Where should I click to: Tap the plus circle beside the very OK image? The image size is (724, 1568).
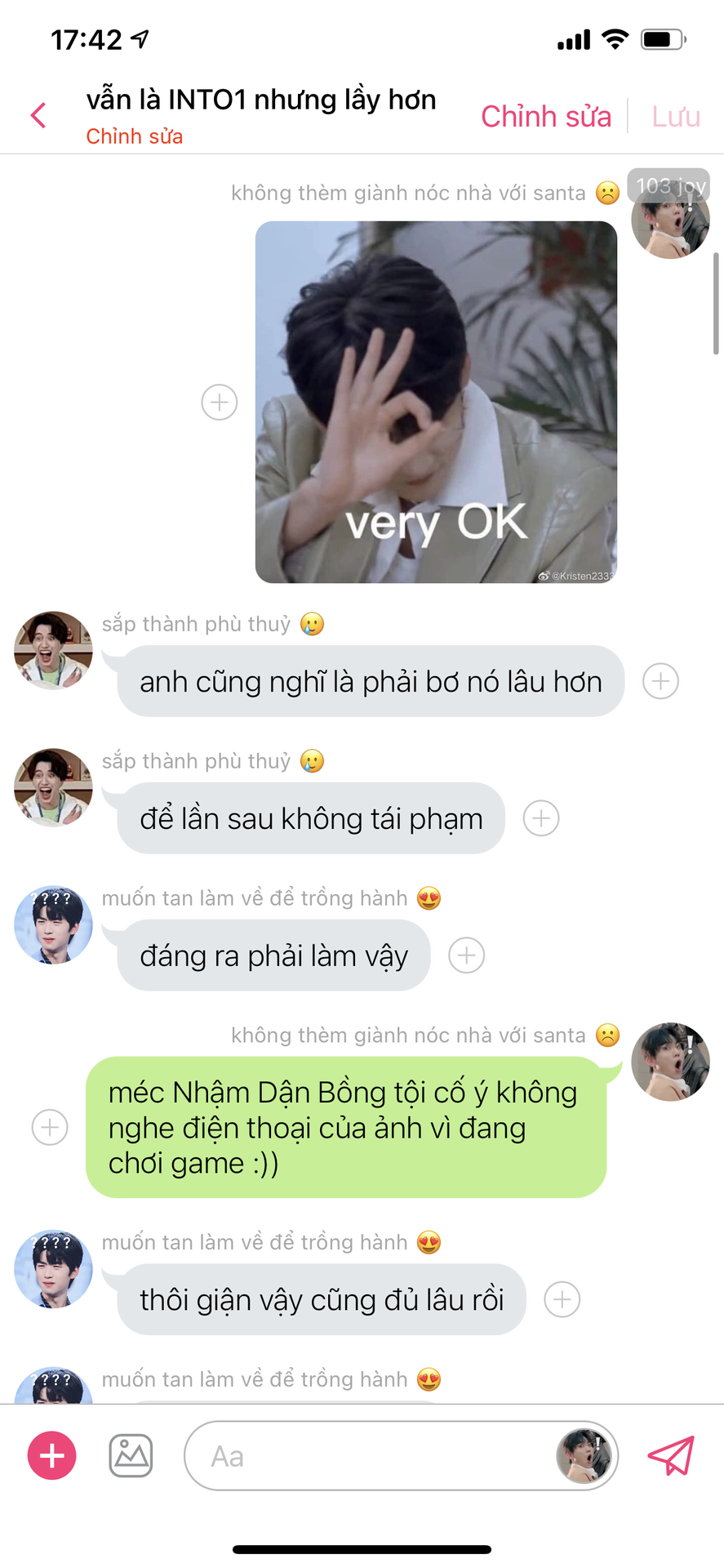click(x=220, y=403)
